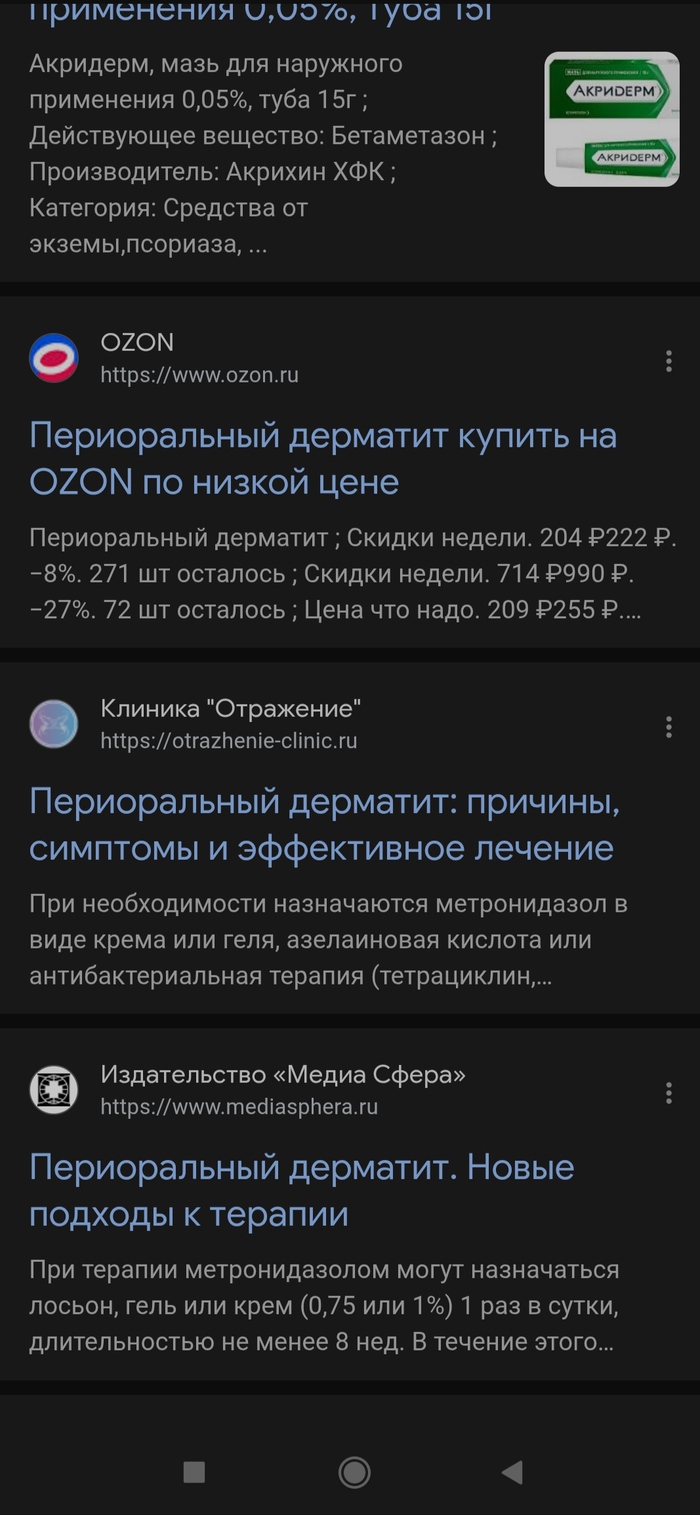Open overflow menu for Клиника "Отражение" result

(668, 727)
